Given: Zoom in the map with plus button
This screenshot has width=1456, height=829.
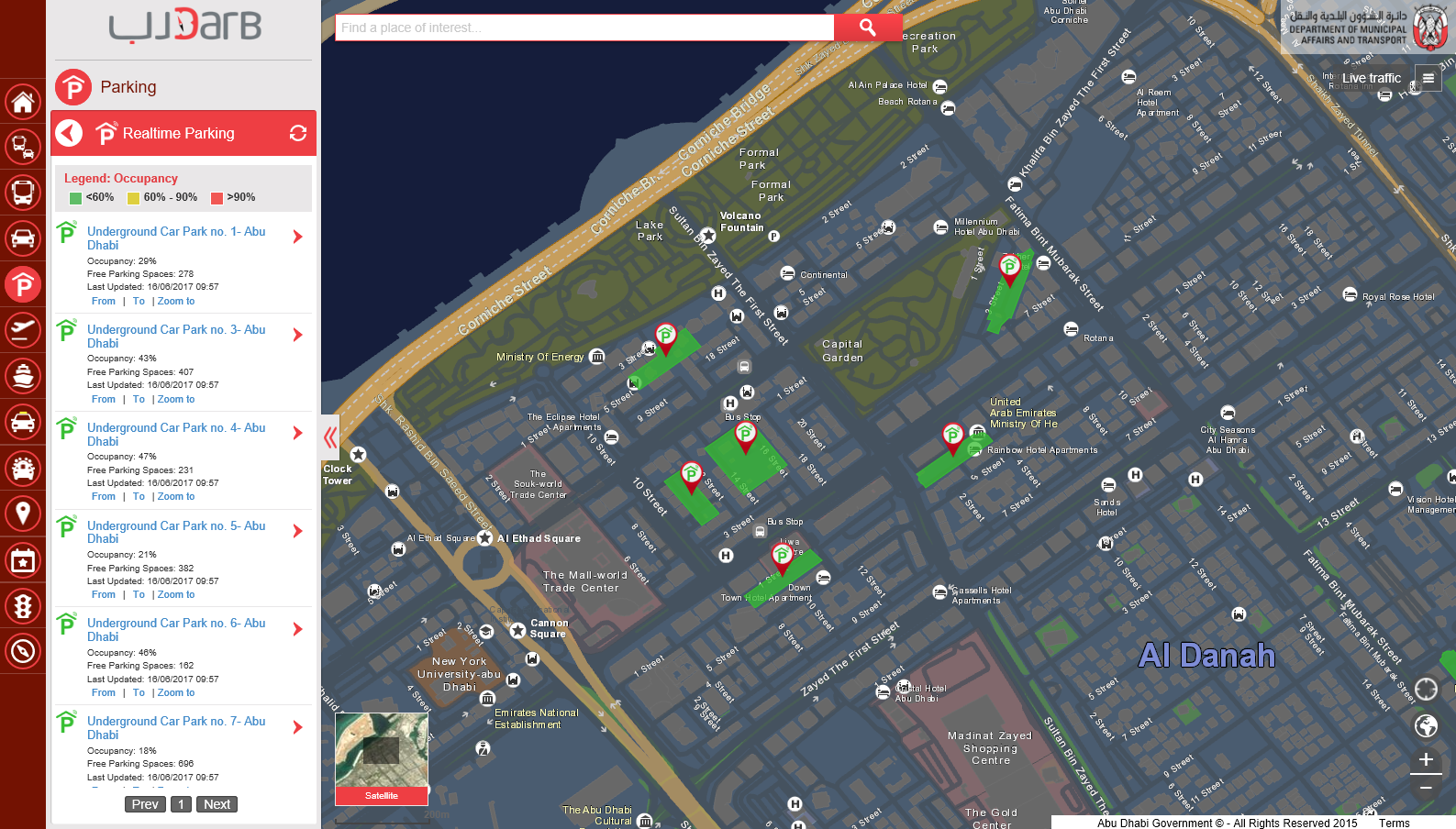Looking at the screenshot, I should pyautogui.click(x=1426, y=759).
